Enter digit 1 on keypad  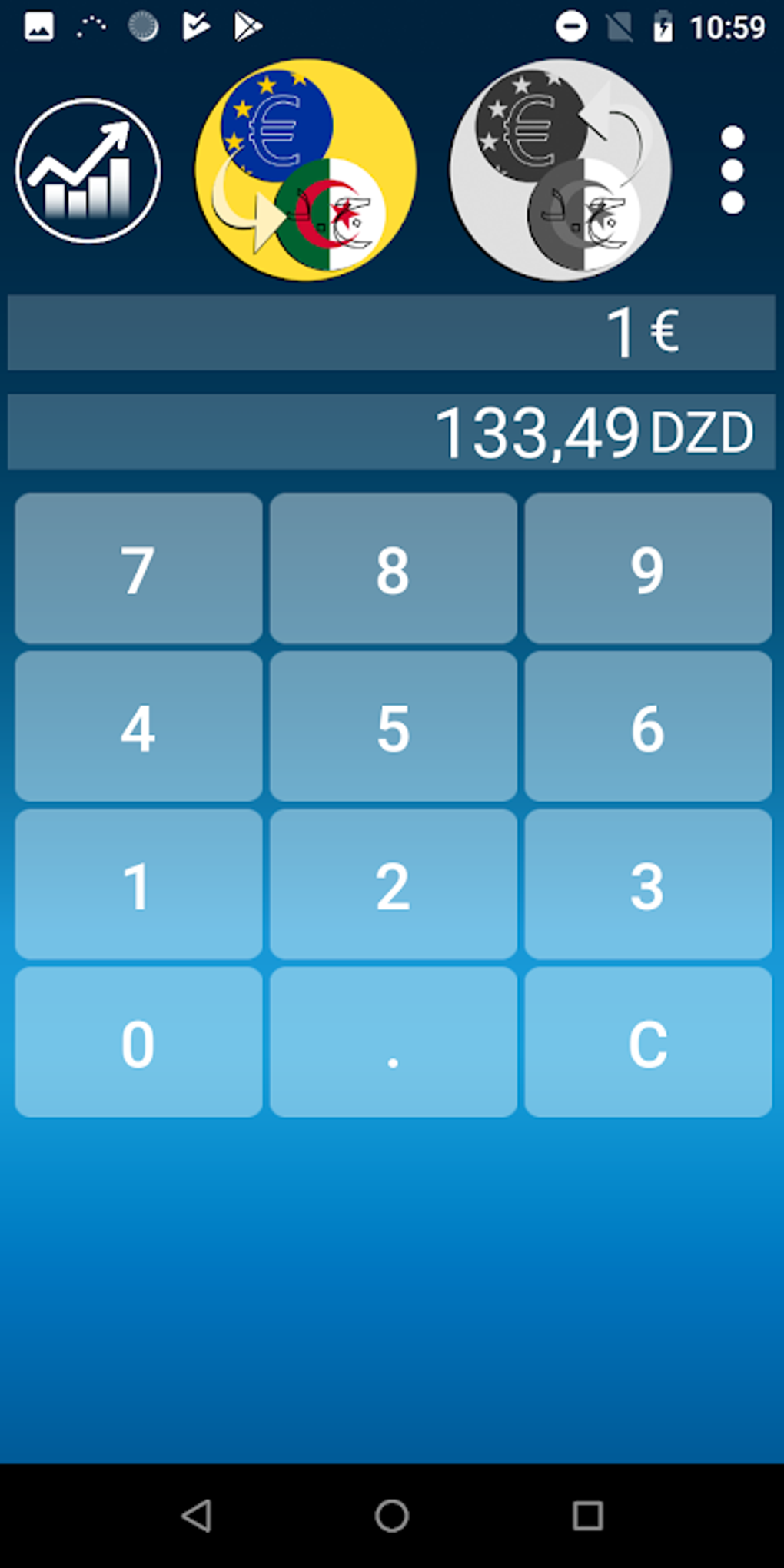click(138, 885)
